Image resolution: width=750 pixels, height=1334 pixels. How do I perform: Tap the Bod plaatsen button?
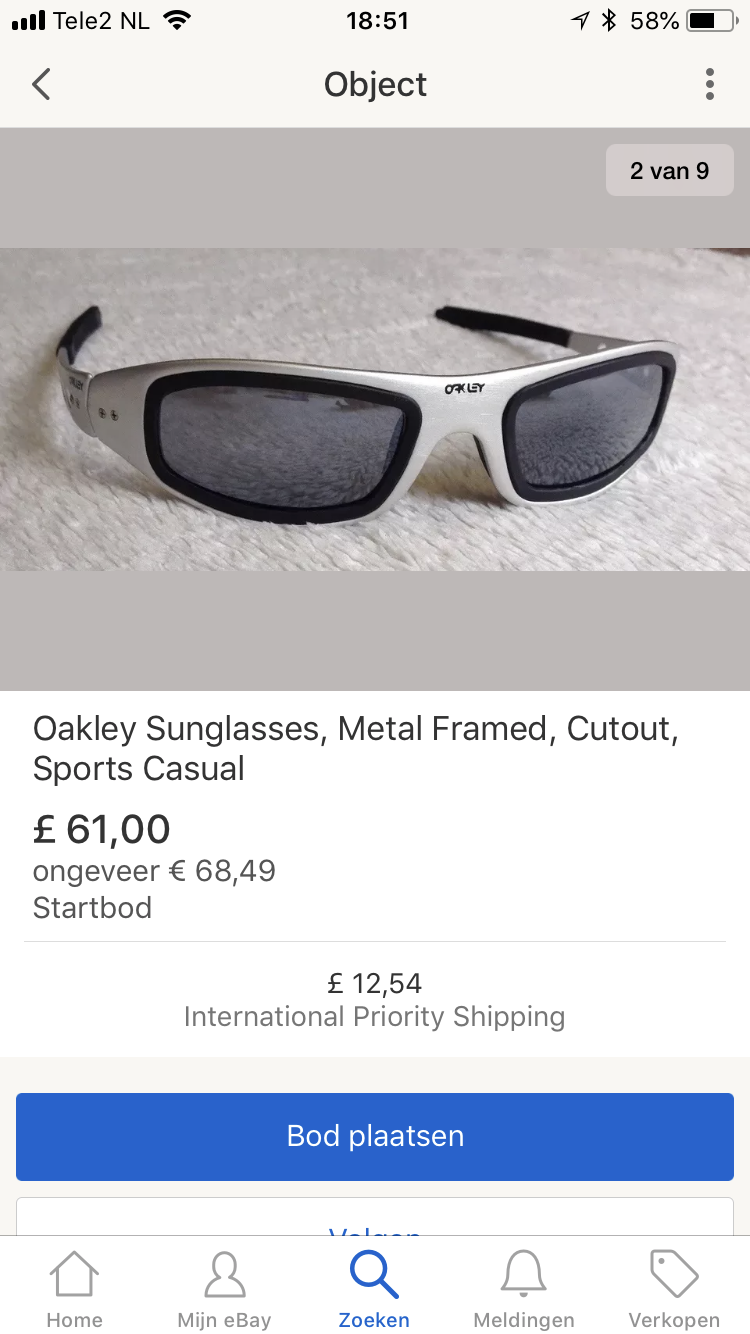pyautogui.click(x=375, y=1136)
